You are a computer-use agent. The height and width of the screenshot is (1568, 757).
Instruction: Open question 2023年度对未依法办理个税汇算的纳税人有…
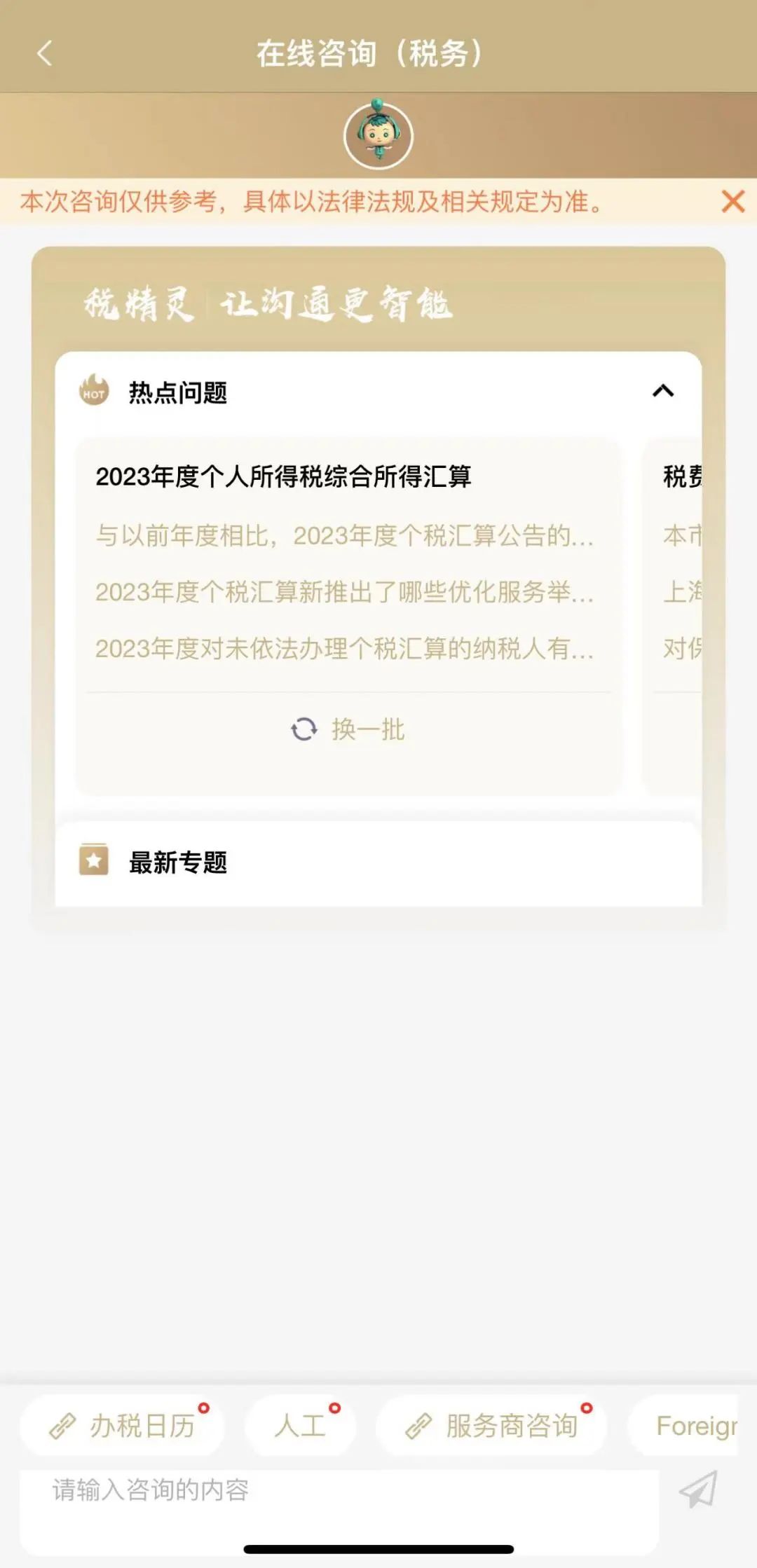pos(344,649)
